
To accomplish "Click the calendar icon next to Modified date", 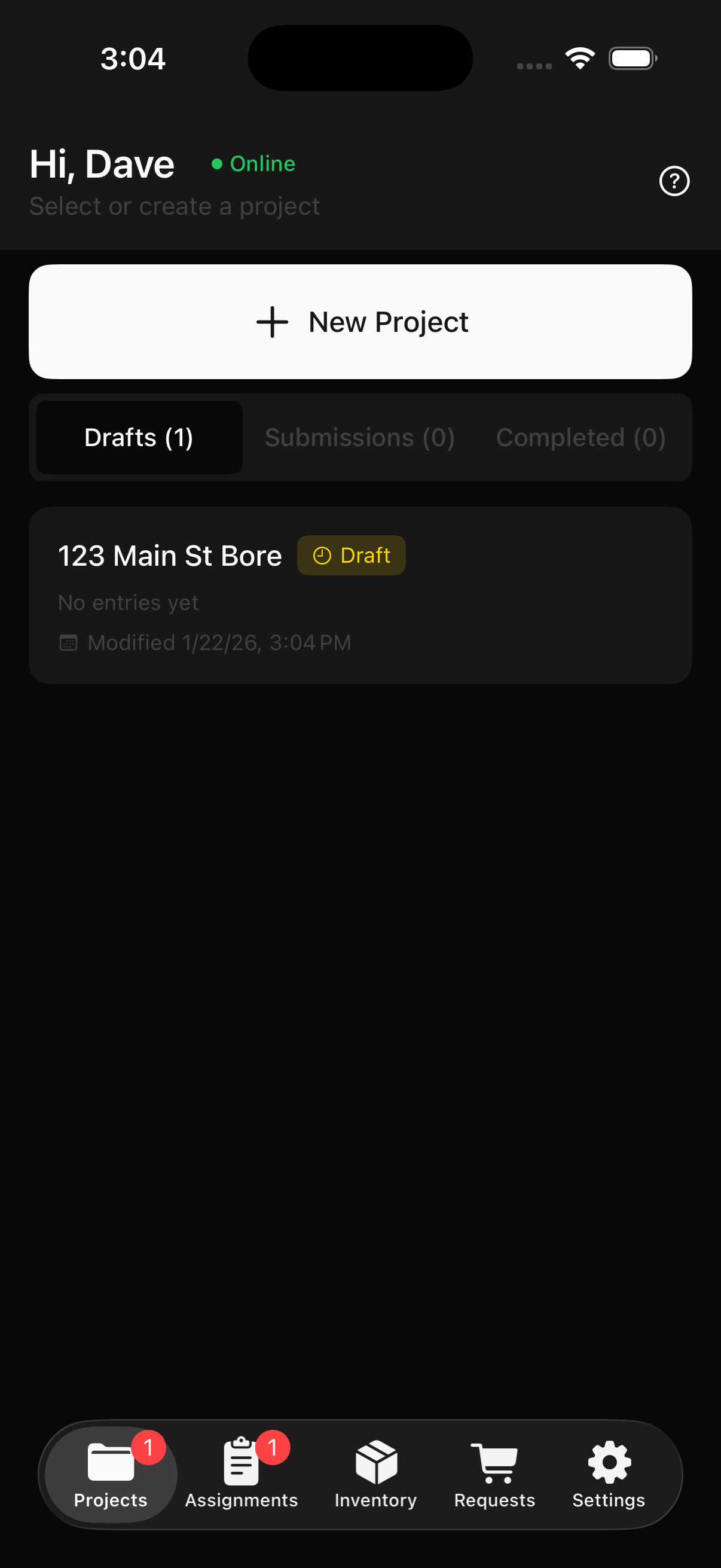I will tap(69, 642).
